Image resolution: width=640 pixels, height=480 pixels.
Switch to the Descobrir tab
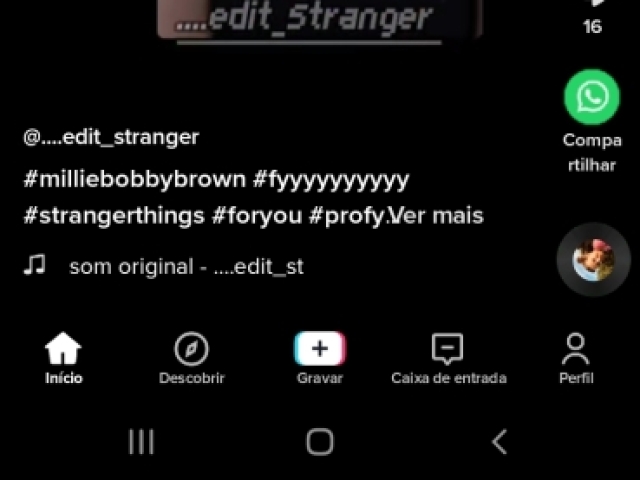point(191,359)
